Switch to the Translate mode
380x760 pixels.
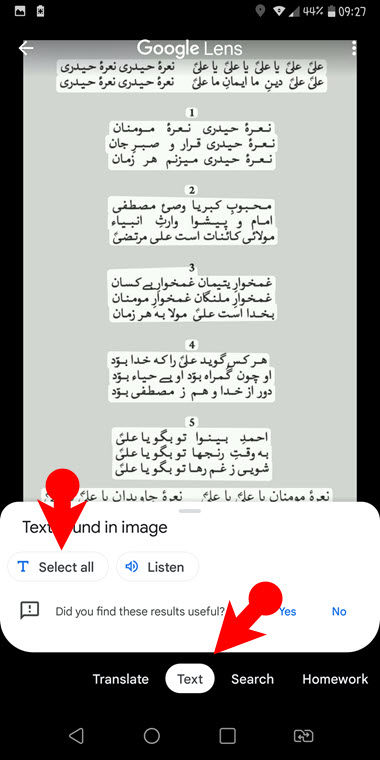coord(121,679)
